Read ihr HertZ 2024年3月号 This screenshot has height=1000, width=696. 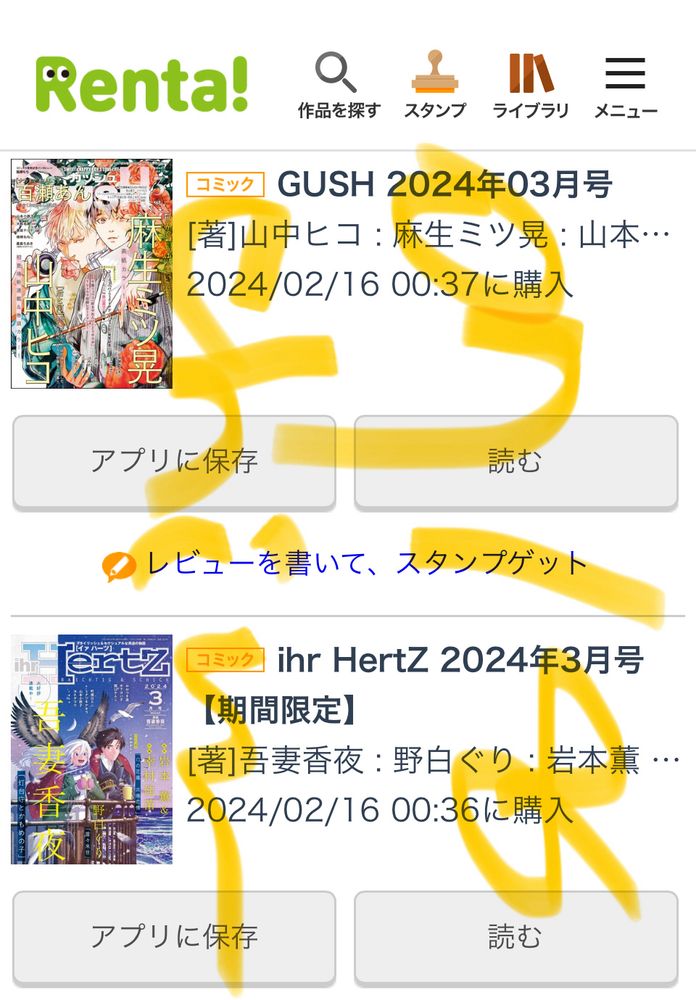point(515,937)
